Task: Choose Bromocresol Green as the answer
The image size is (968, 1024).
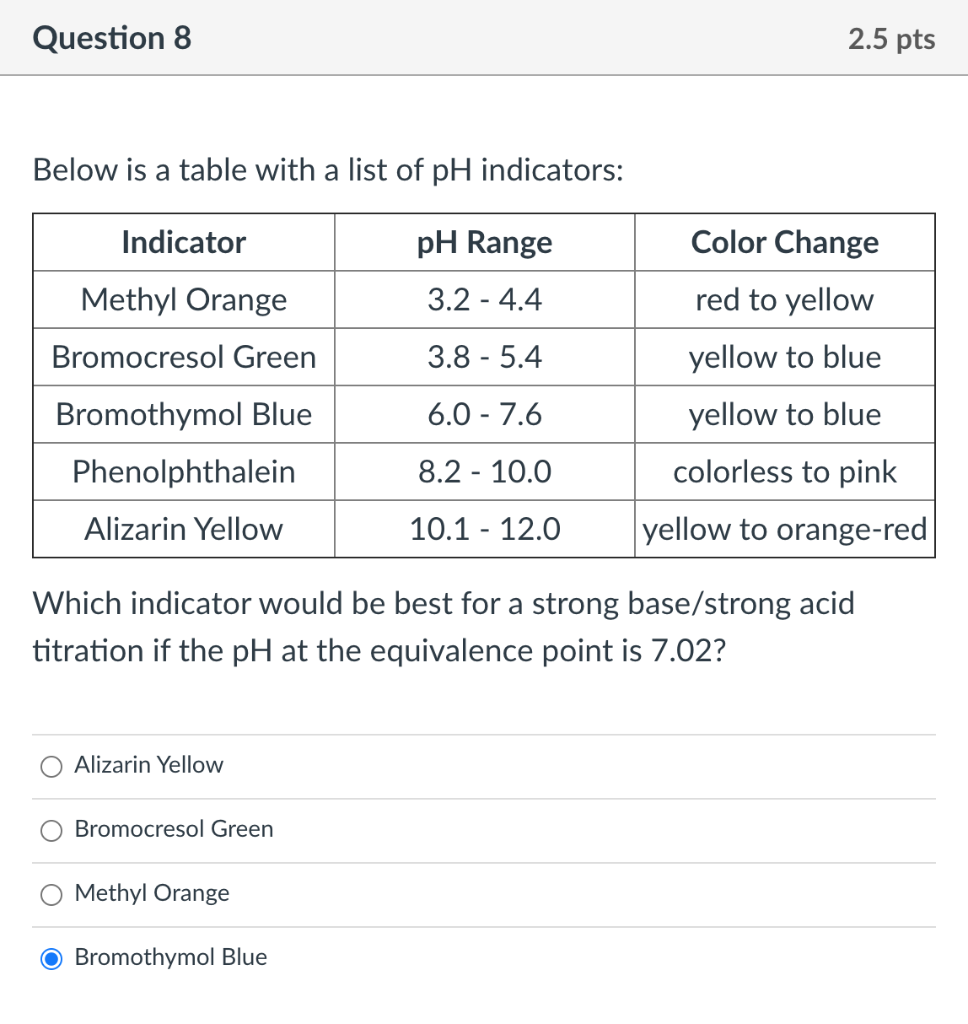Action: (51, 830)
